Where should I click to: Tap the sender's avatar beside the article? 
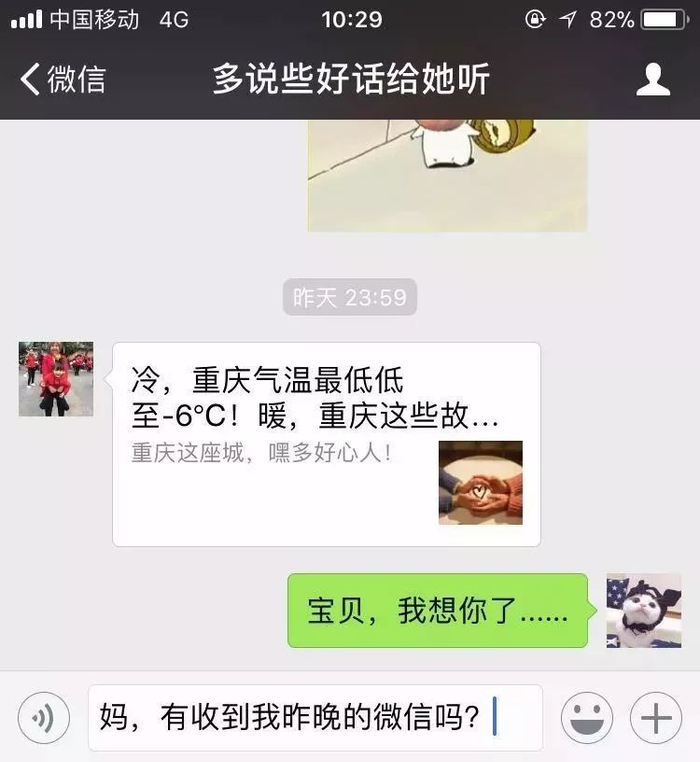(56, 379)
